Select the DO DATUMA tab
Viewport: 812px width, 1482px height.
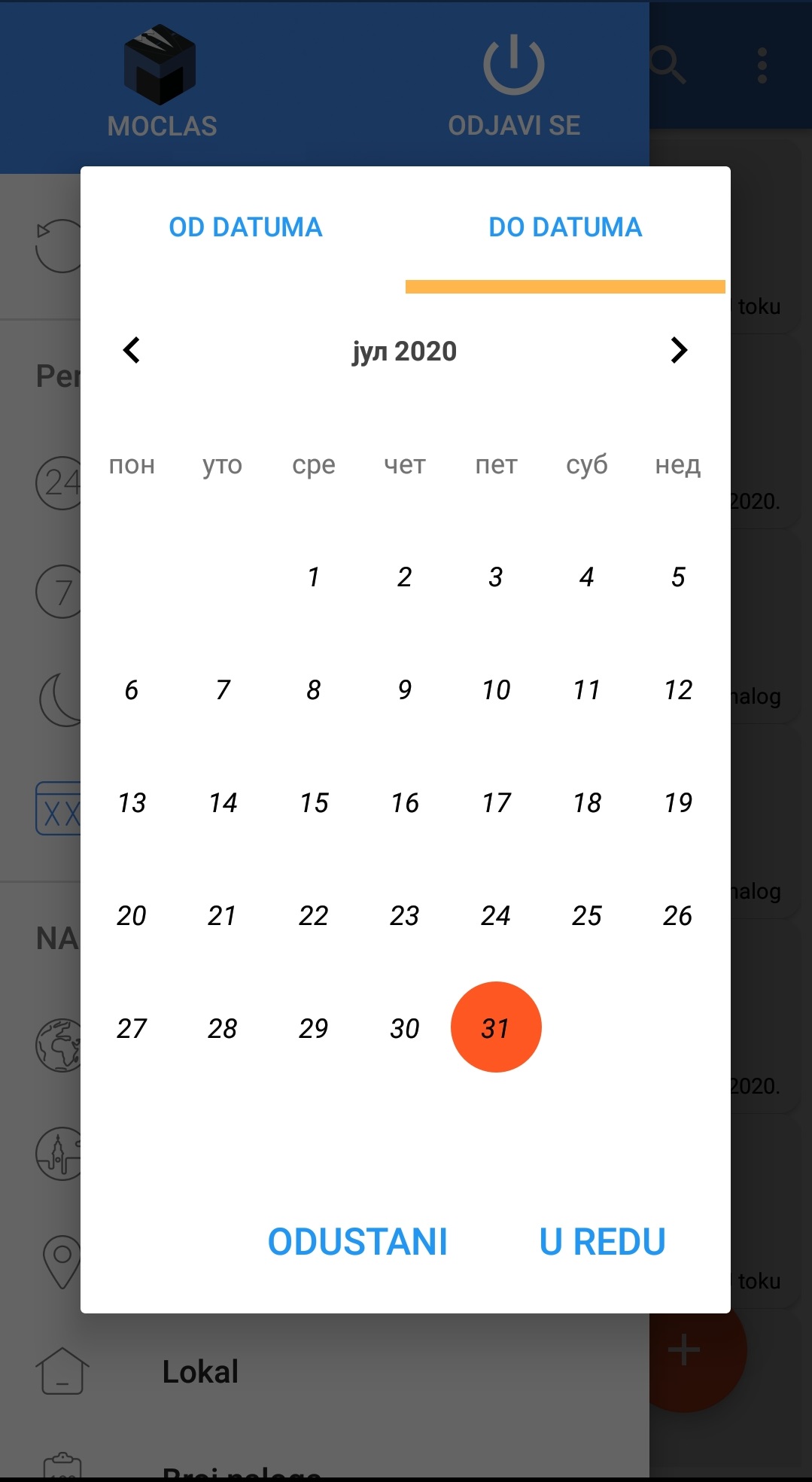point(565,227)
